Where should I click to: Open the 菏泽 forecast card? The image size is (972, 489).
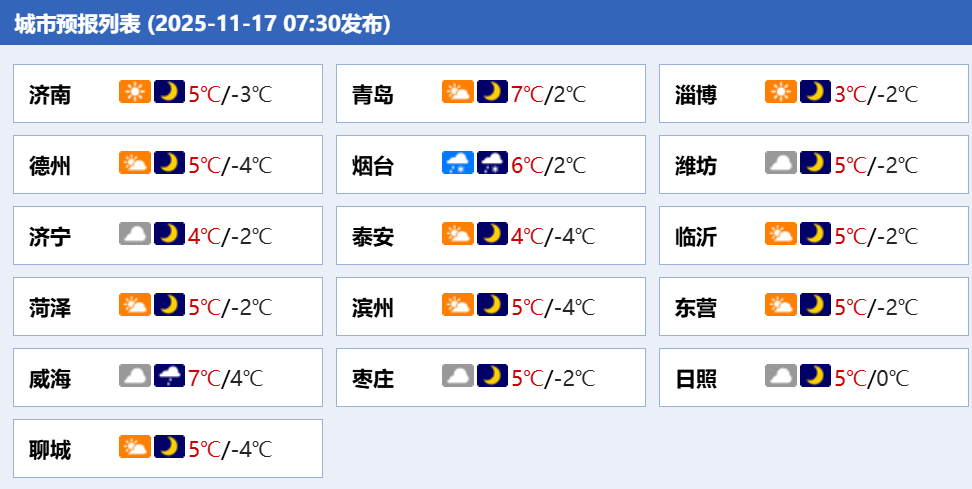[168, 307]
